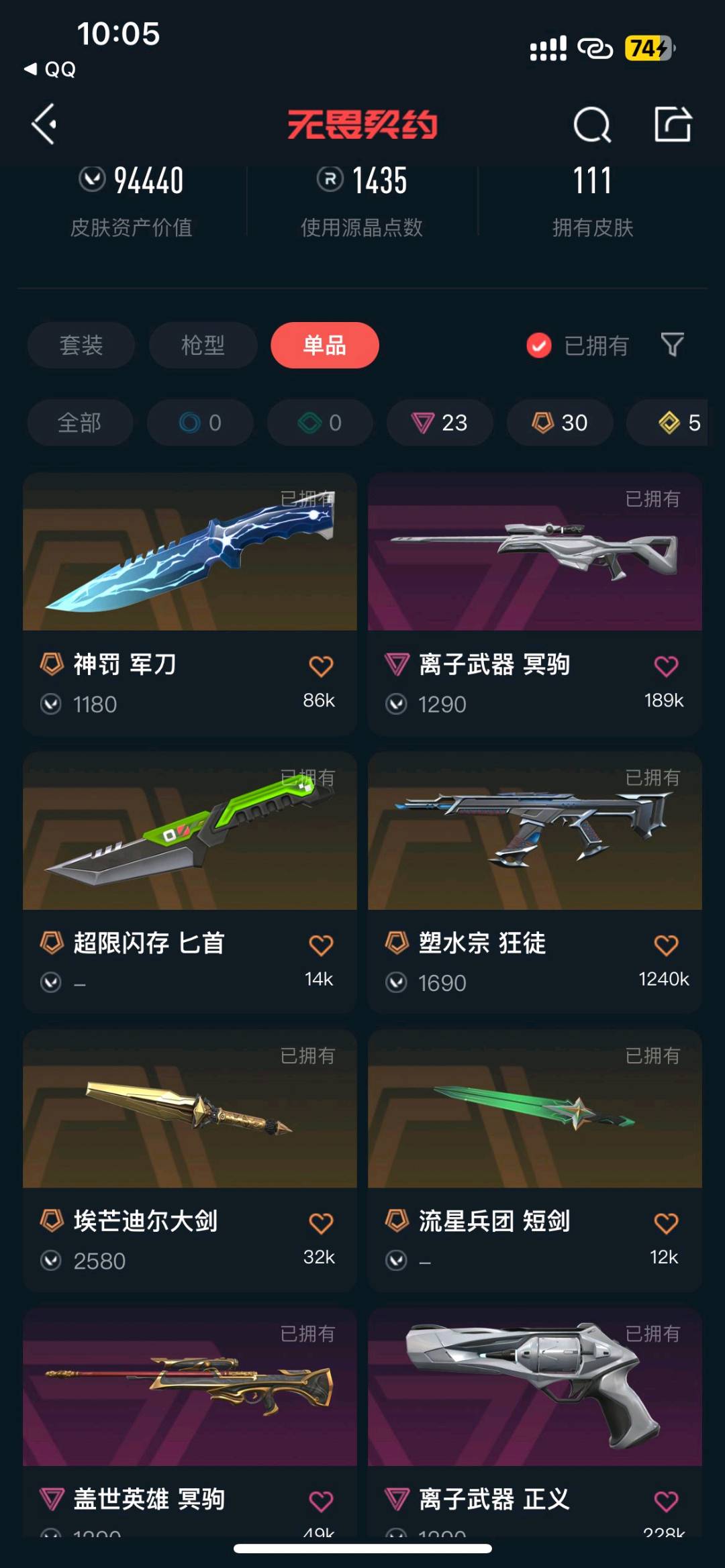Share this skin collection page
Image resolution: width=725 pixels, height=1568 pixels.
tap(673, 124)
